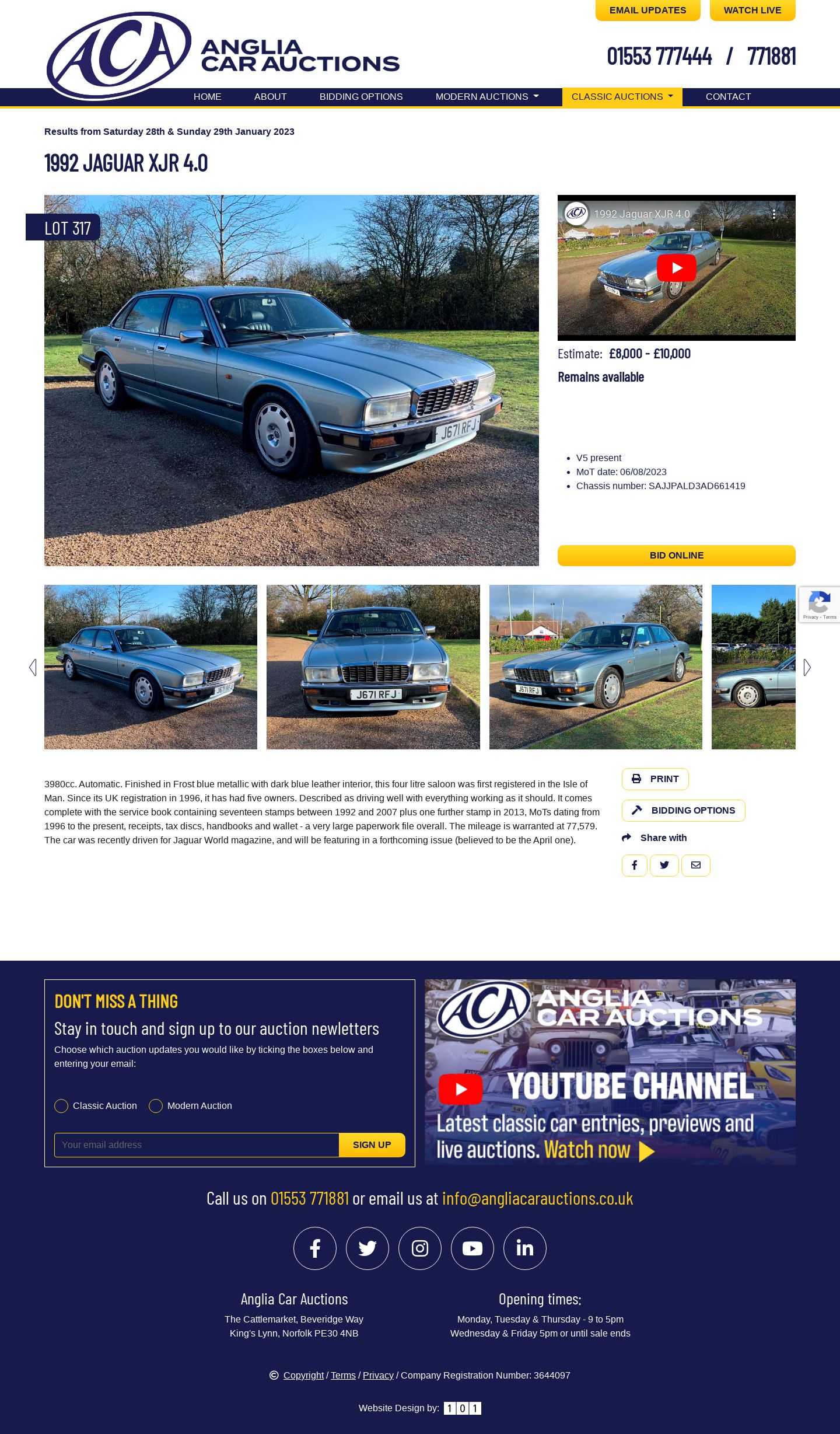Viewport: 840px width, 1434px height.
Task: Expand the Classic Auctions dropdown
Action: coord(622,97)
